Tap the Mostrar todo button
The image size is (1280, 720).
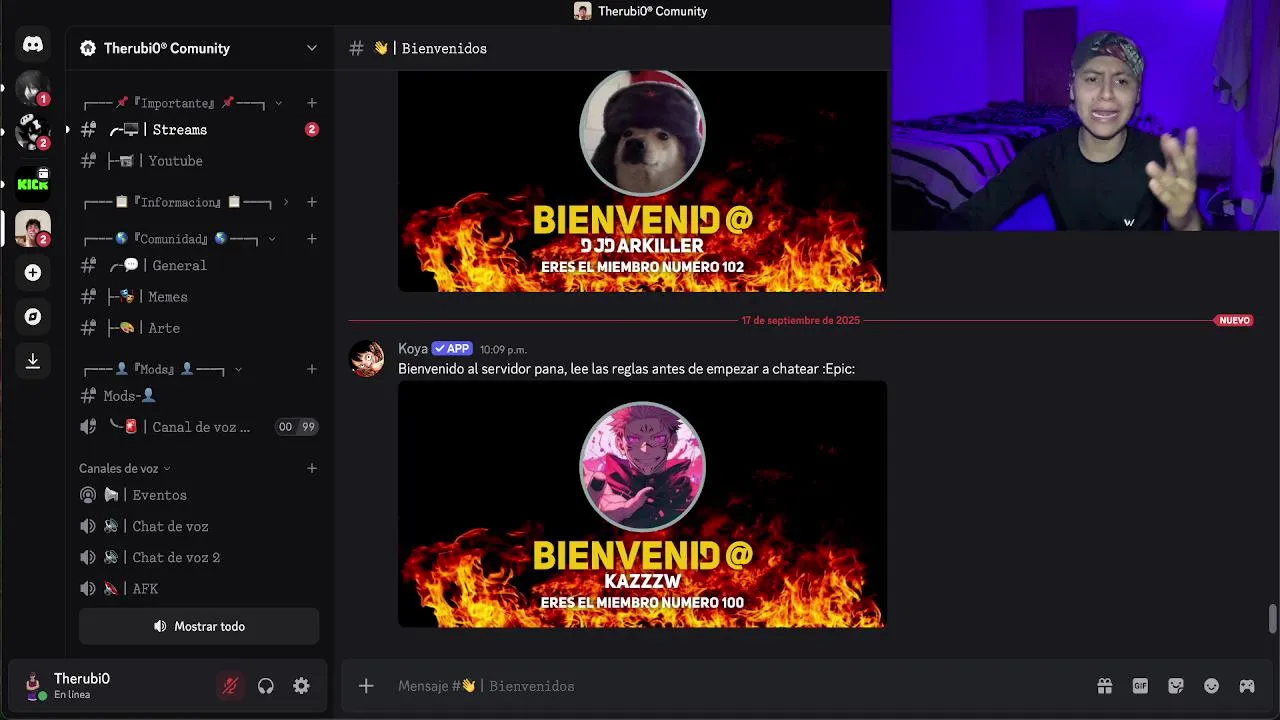click(199, 626)
